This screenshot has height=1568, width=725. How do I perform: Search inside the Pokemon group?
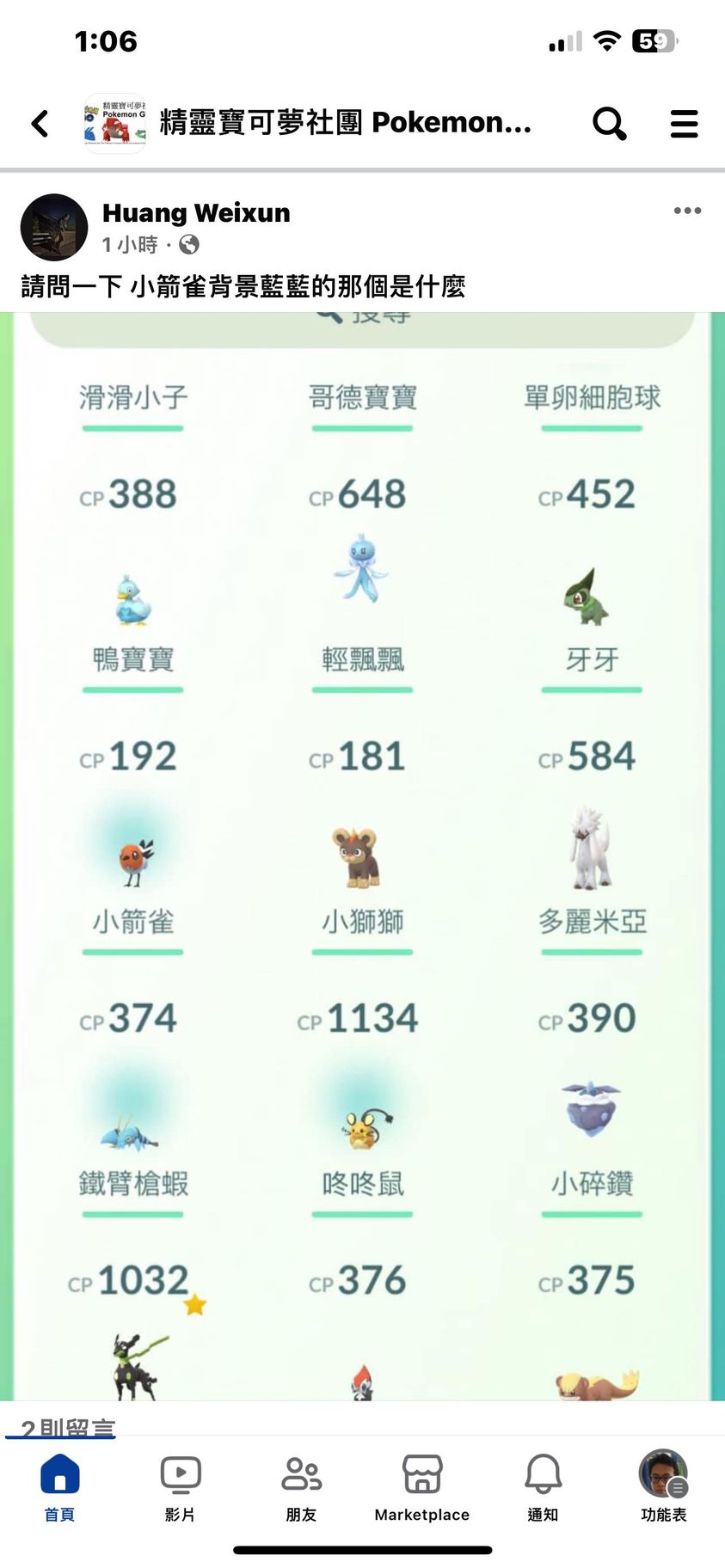point(609,124)
